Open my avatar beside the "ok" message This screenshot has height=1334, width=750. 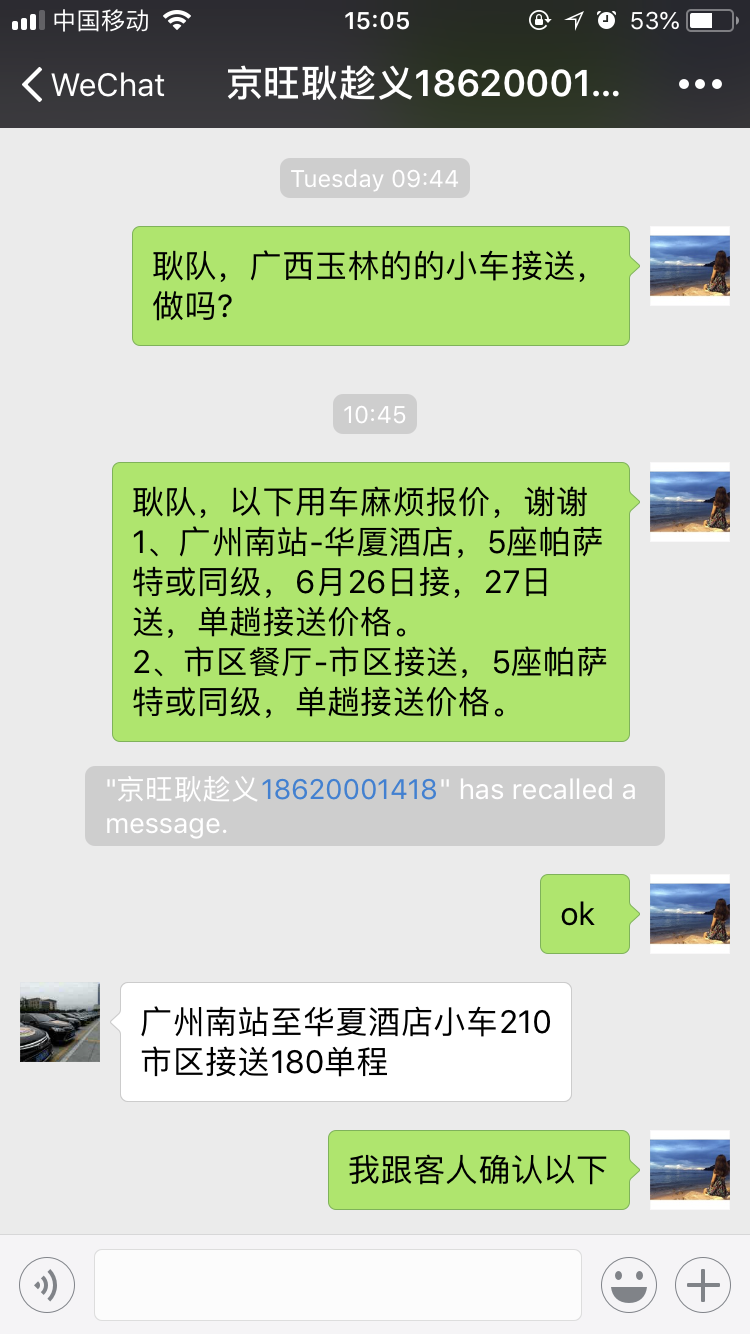pyautogui.click(x=689, y=913)
